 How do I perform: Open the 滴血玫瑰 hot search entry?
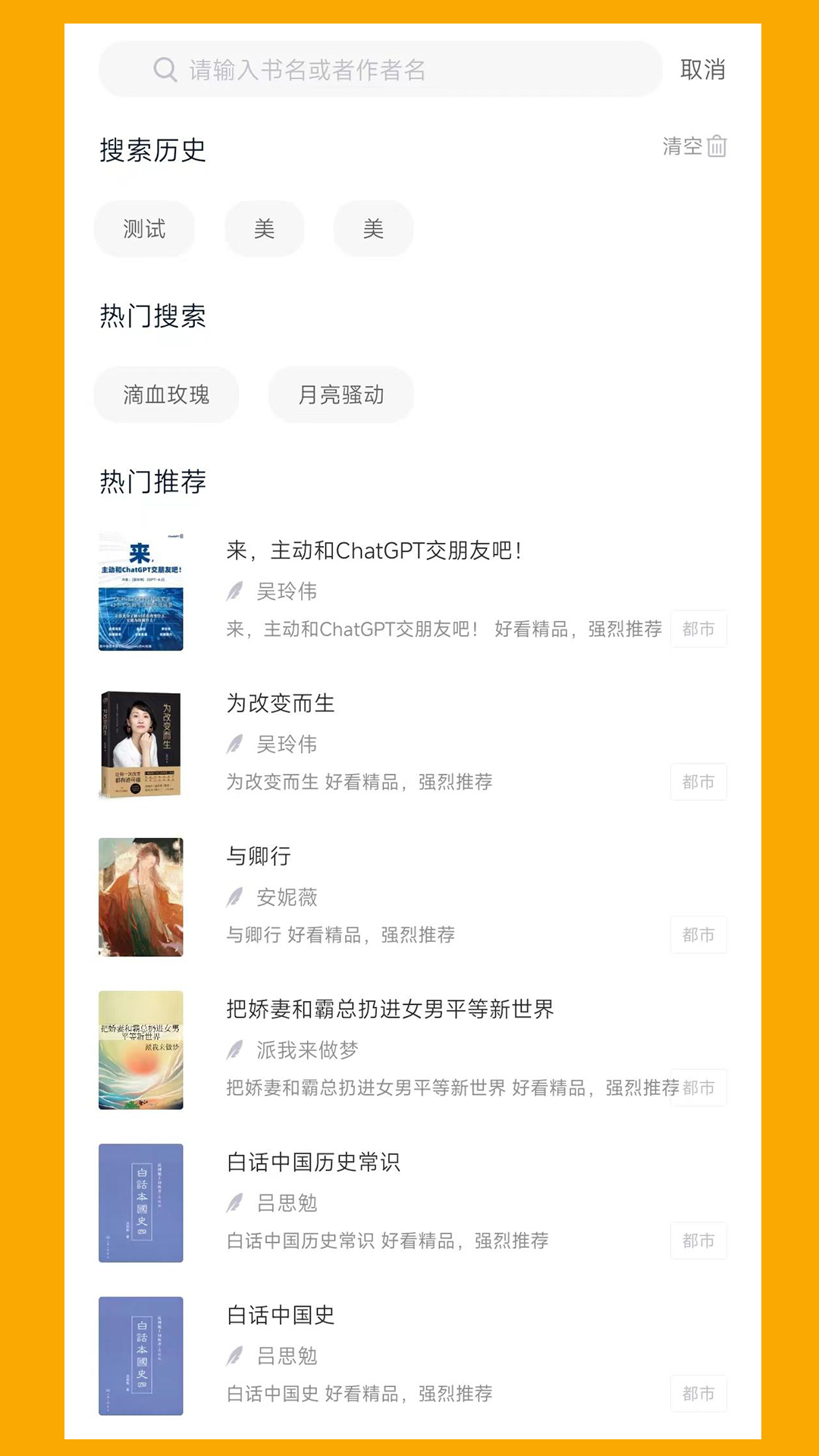pyautogui.click(x=166, y=394)
